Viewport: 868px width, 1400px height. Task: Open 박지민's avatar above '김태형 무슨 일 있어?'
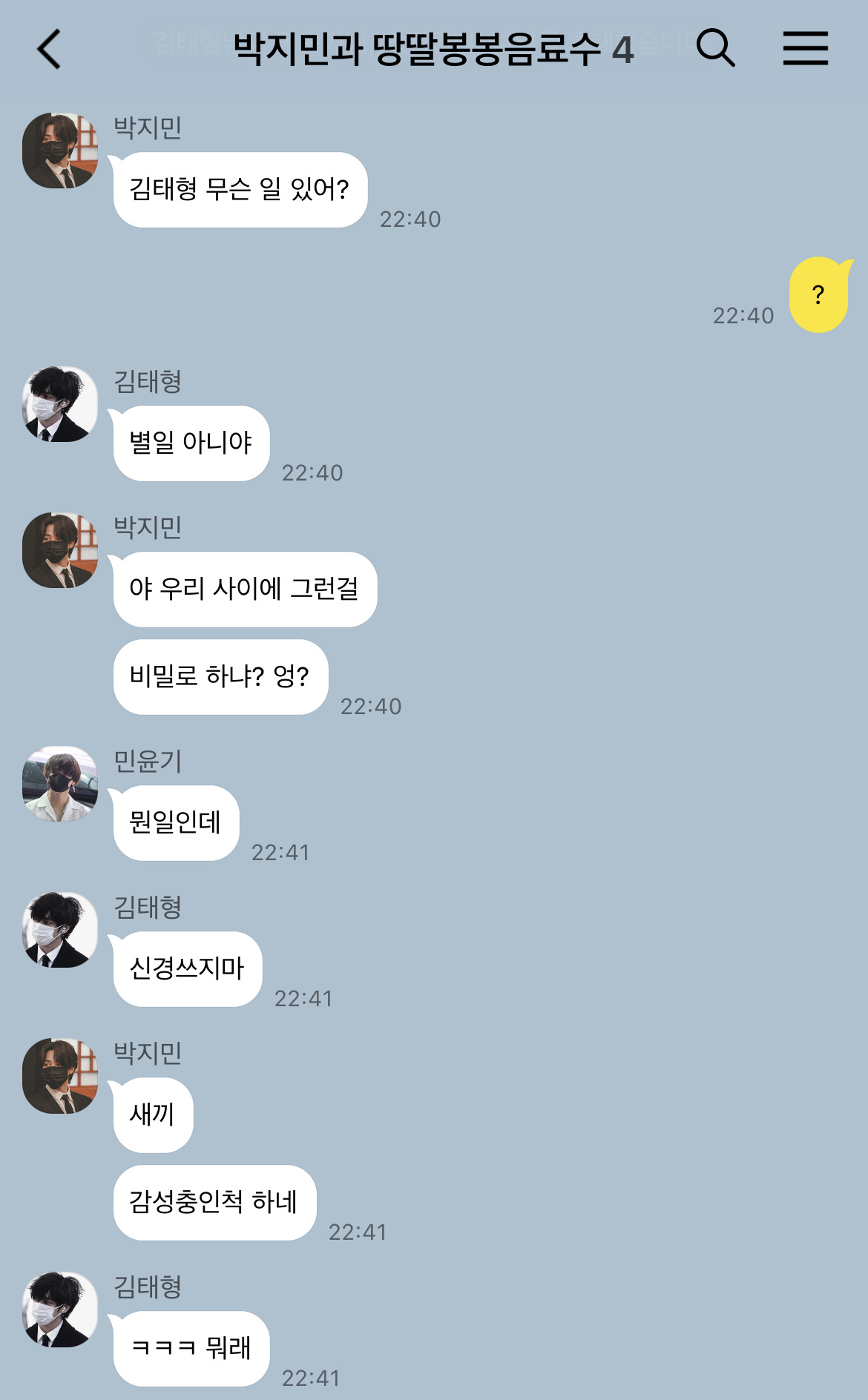(60, 151)
